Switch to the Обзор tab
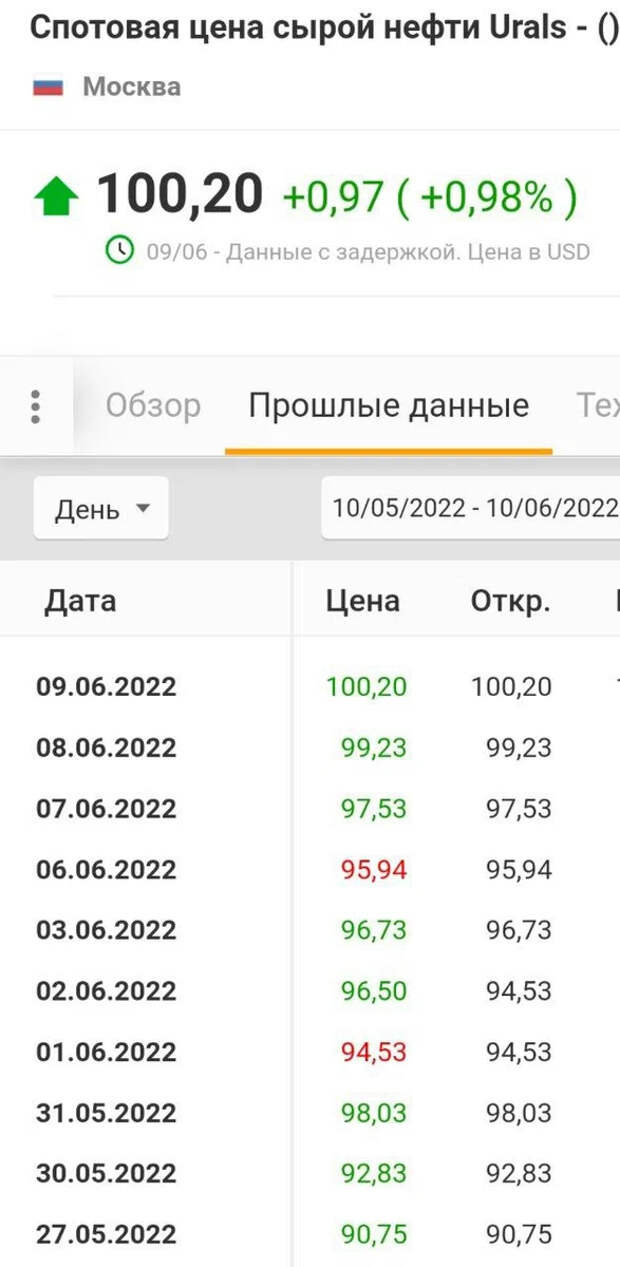Image resolution: width=620 pixels, height=1267 pixels. coord(153,406)
